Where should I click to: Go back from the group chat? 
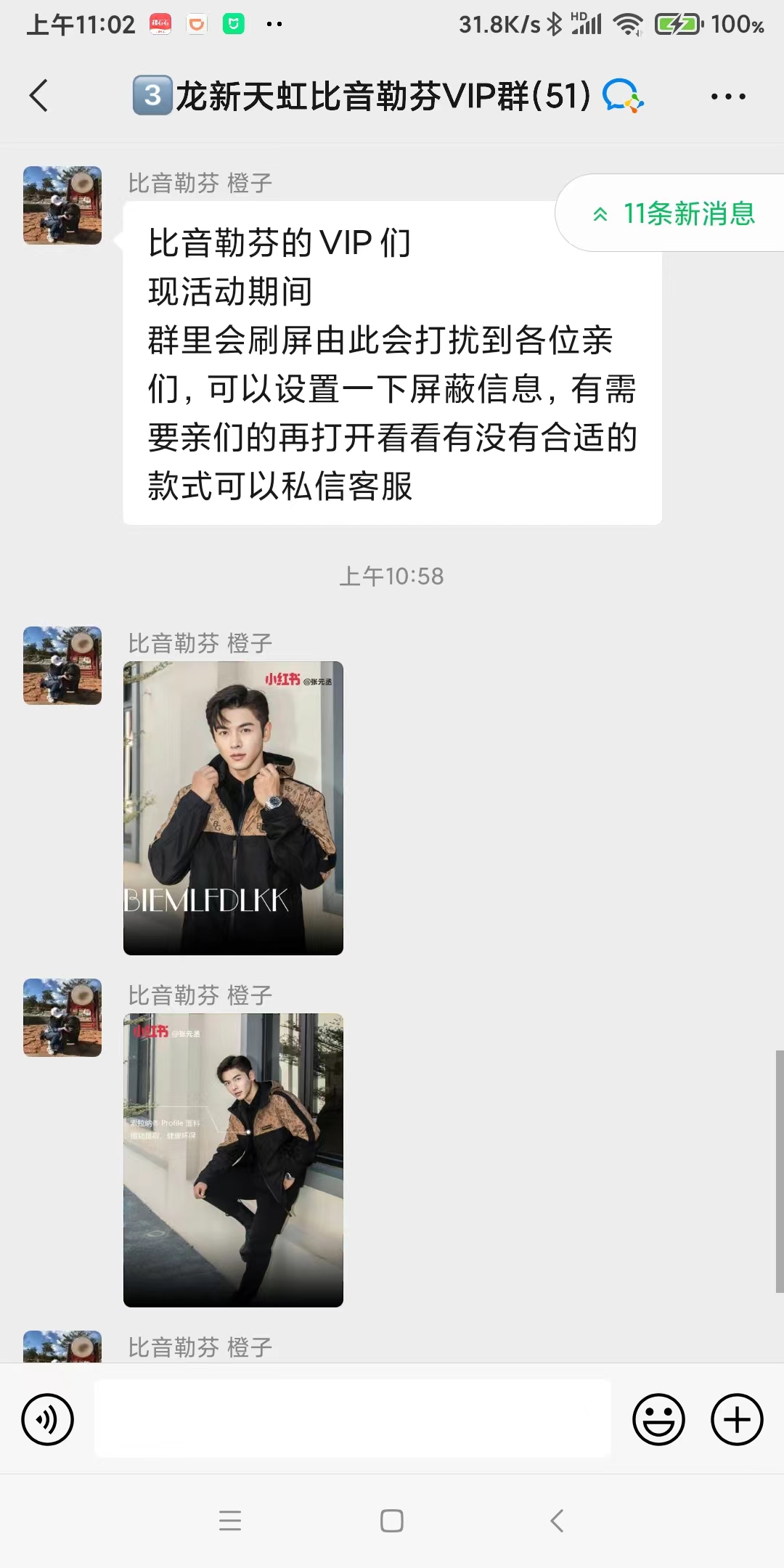(x=39, y=96)
